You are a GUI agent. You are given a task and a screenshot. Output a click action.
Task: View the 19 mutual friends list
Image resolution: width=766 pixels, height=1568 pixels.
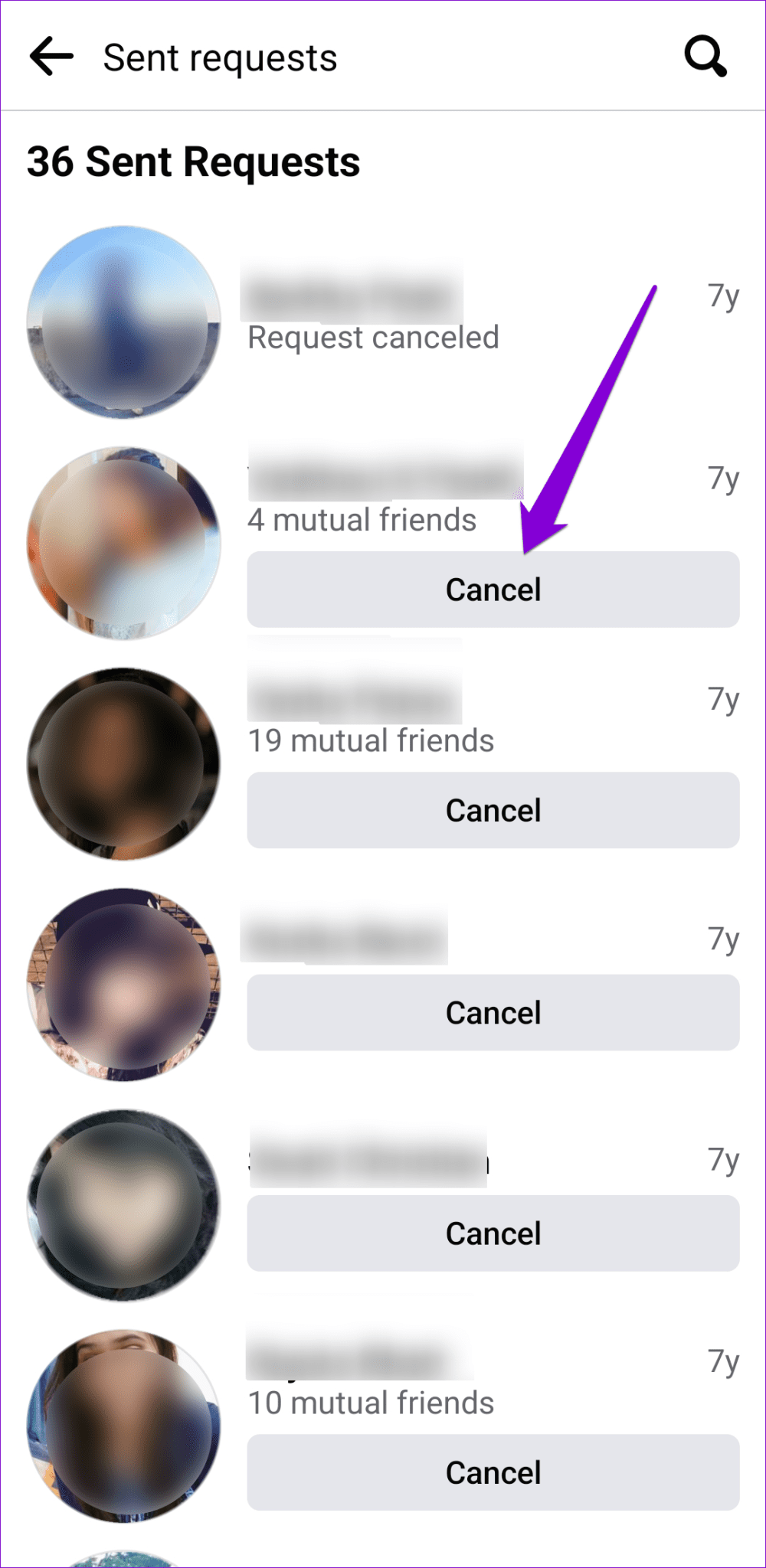(371, 740)
